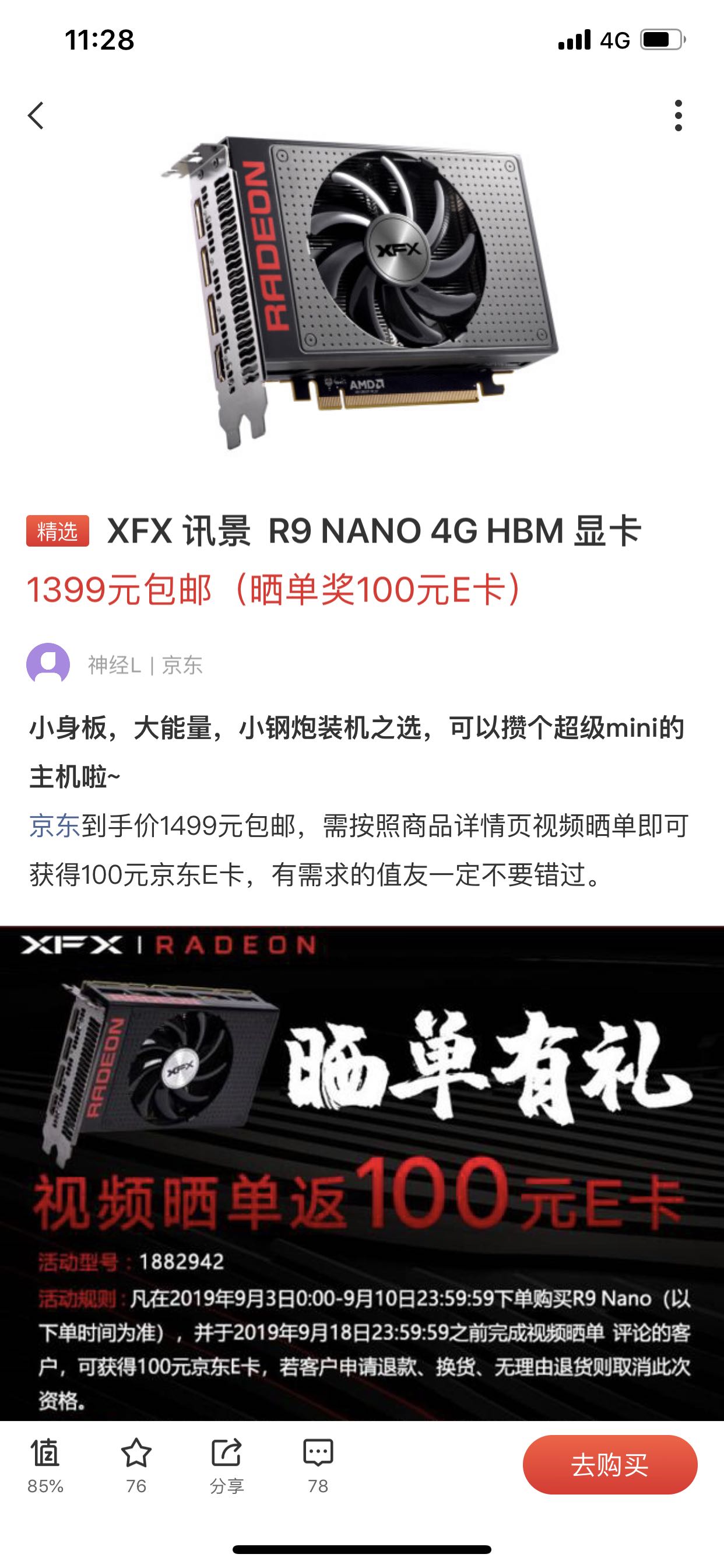Open the comments section
The image size is (724, 1568).
pyautogui.click(x=318, y=1464)
